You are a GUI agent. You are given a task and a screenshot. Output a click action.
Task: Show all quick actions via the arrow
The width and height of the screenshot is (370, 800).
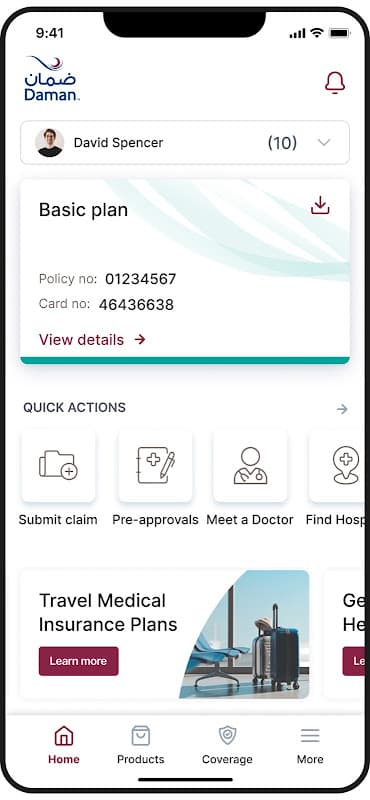[342, 409]
